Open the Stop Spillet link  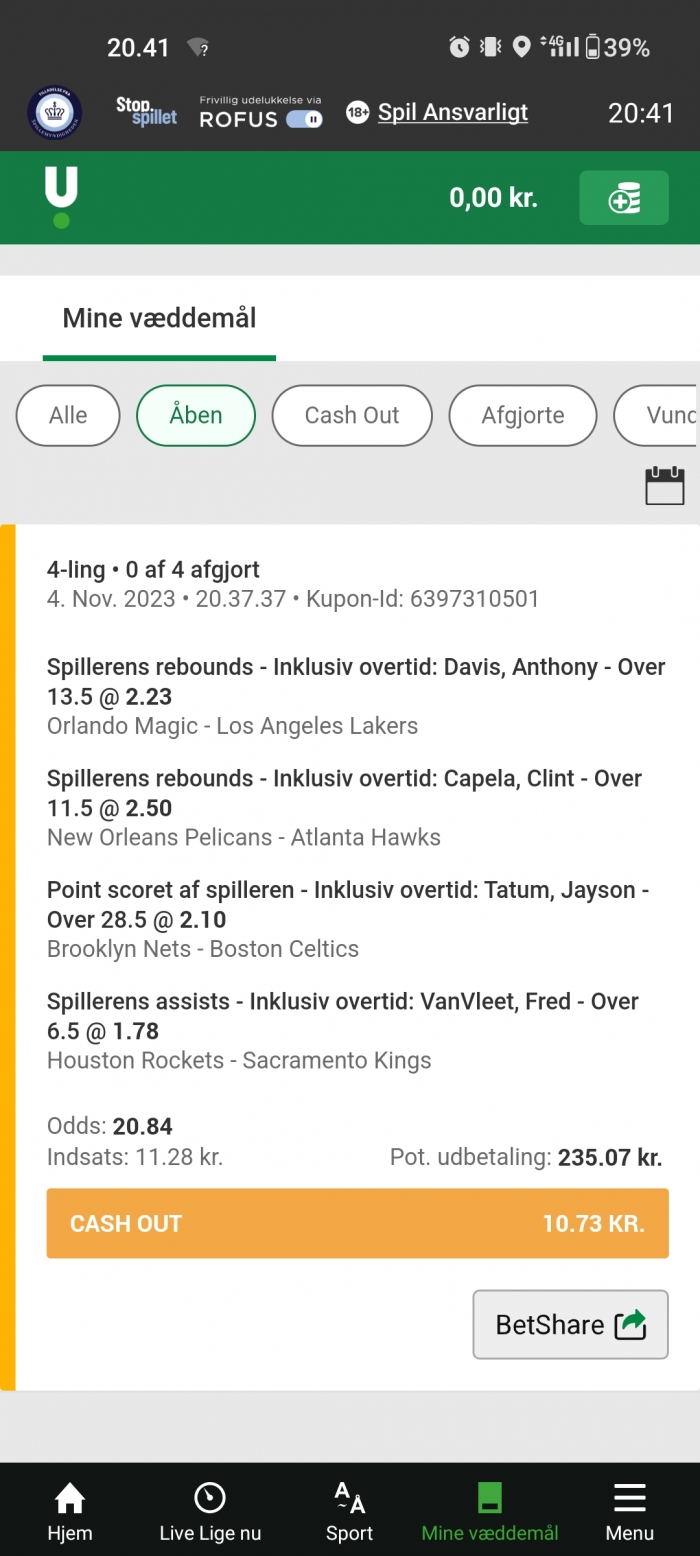(146, 112)
